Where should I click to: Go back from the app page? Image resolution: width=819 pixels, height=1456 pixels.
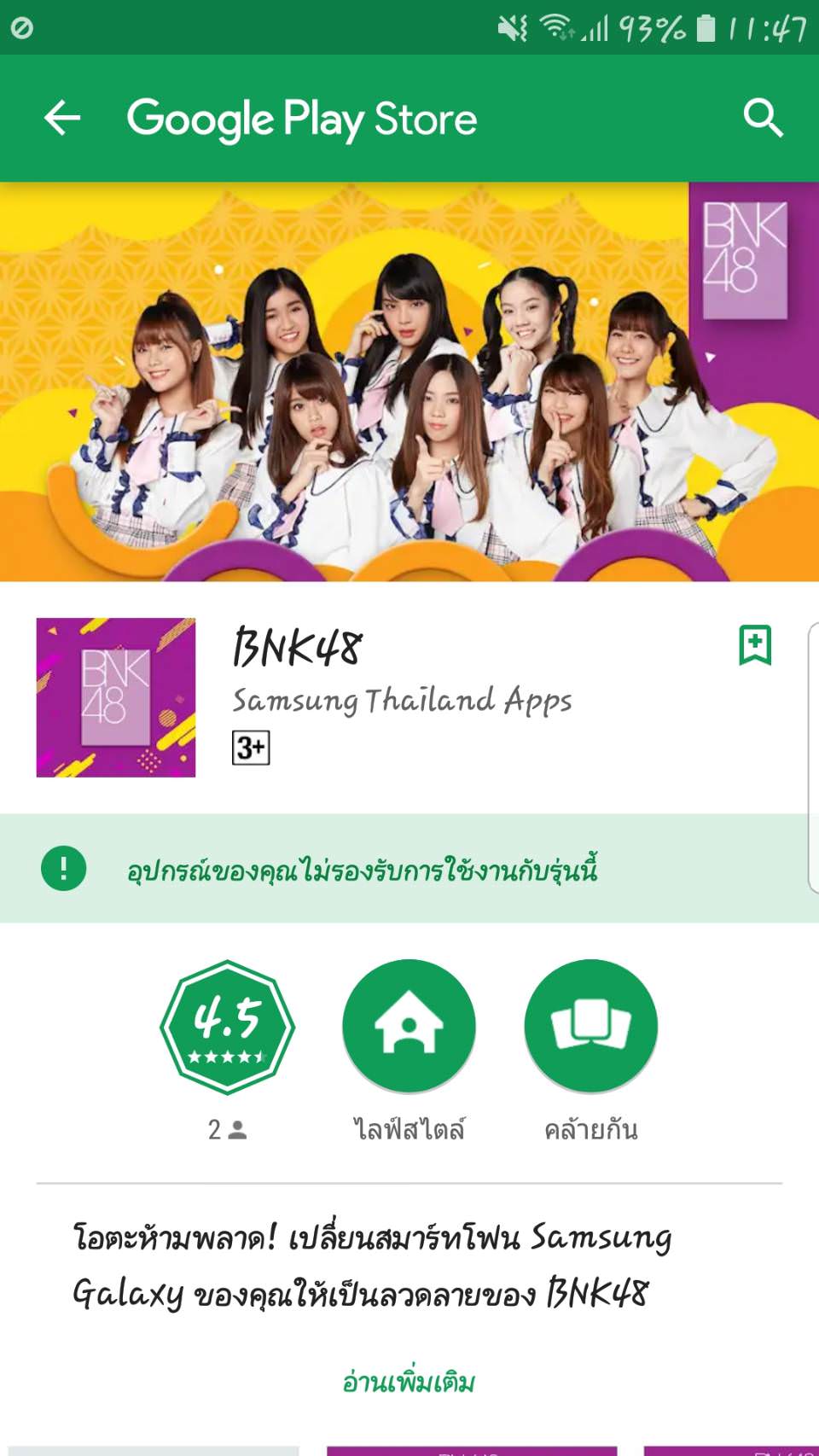62,118
